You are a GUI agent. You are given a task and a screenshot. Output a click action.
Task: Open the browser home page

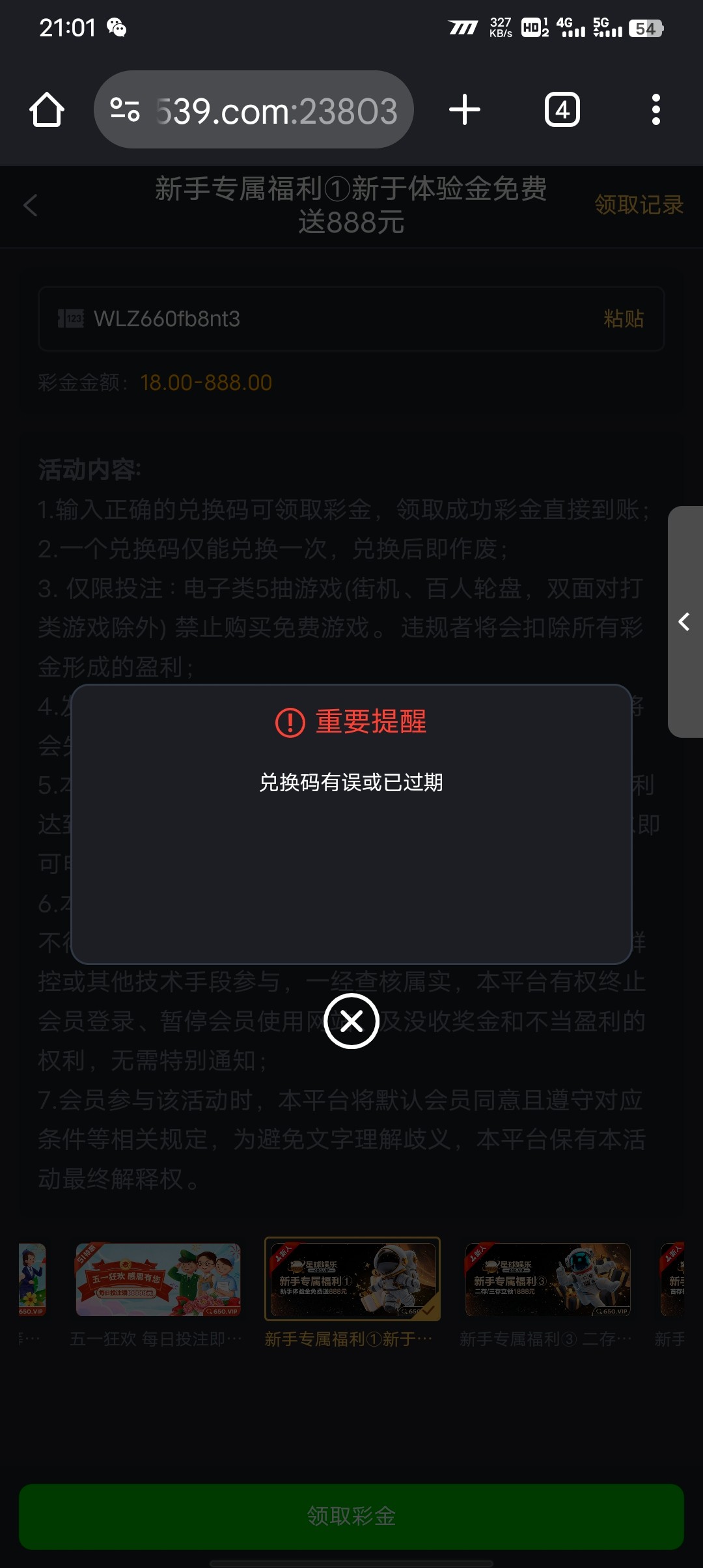(x=47, y=109)
